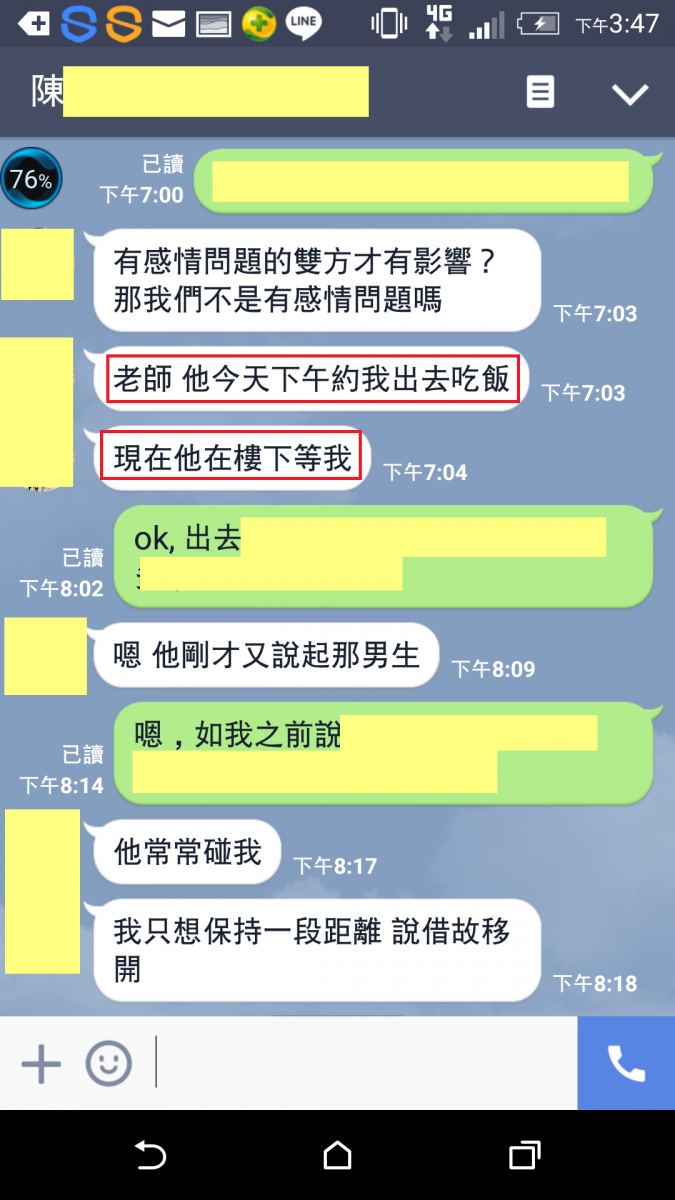Screen dimensions: 675x1200
Task: Expand the chat menu chevron
Action: 630,94
